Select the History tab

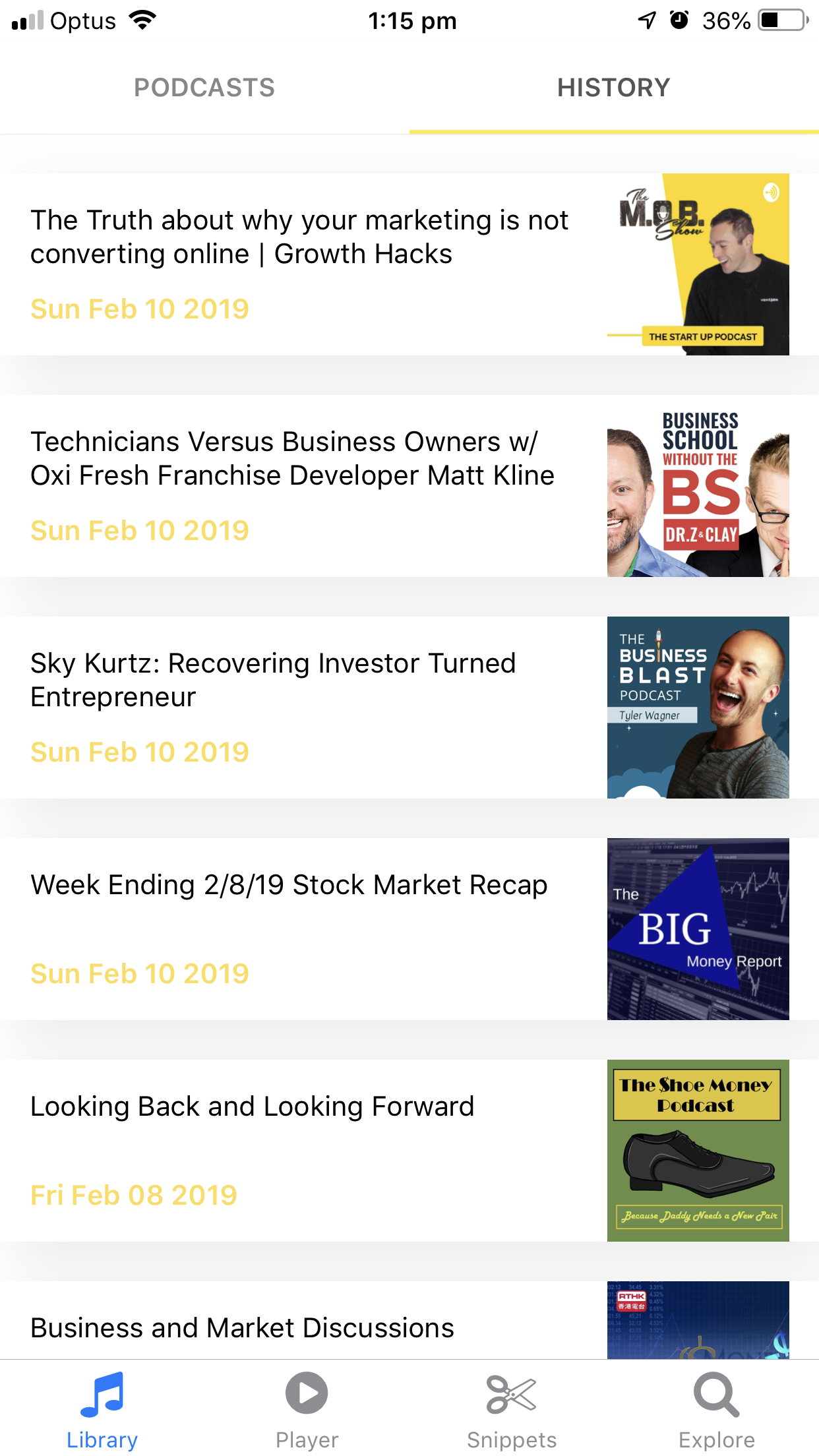(613, 88)
